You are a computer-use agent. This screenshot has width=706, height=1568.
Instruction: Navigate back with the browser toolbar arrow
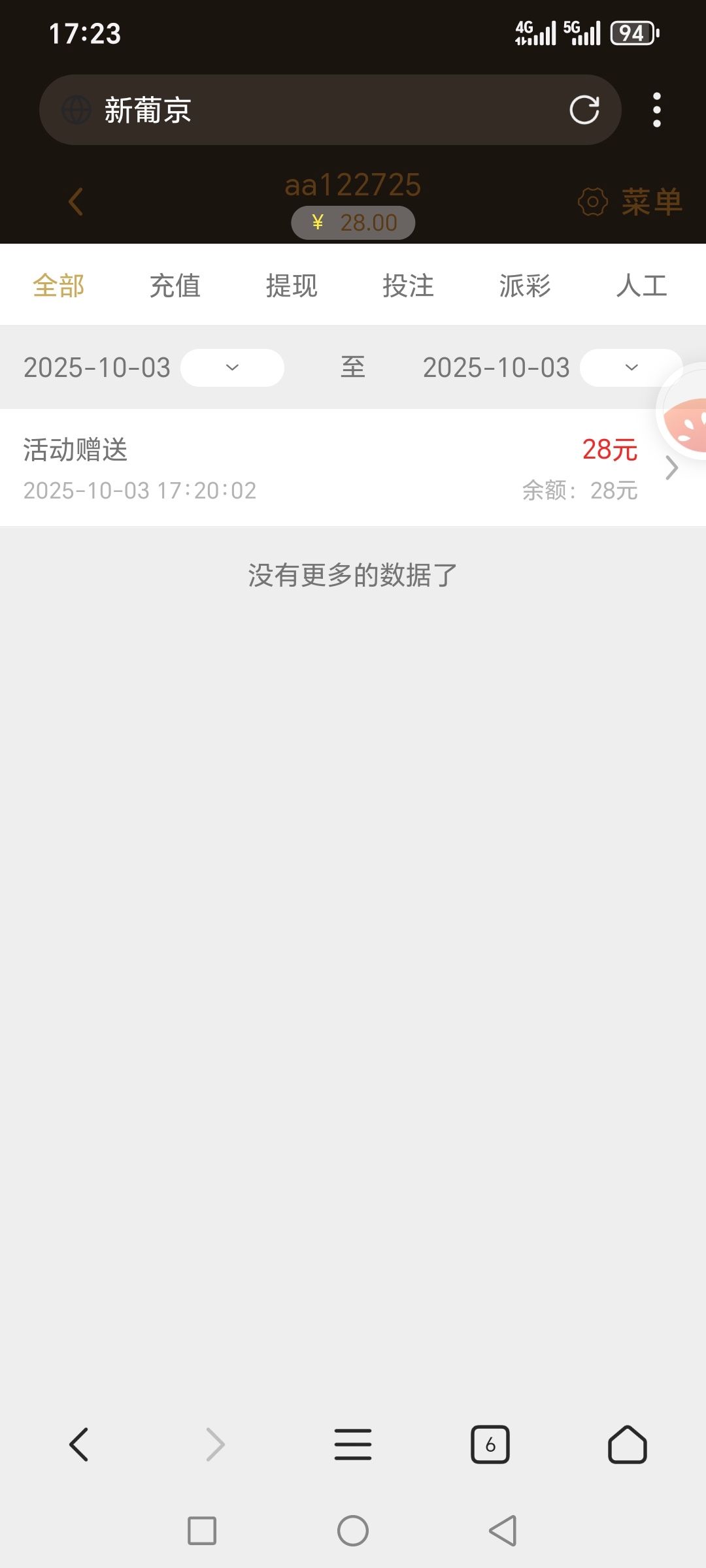[78, 1445]
